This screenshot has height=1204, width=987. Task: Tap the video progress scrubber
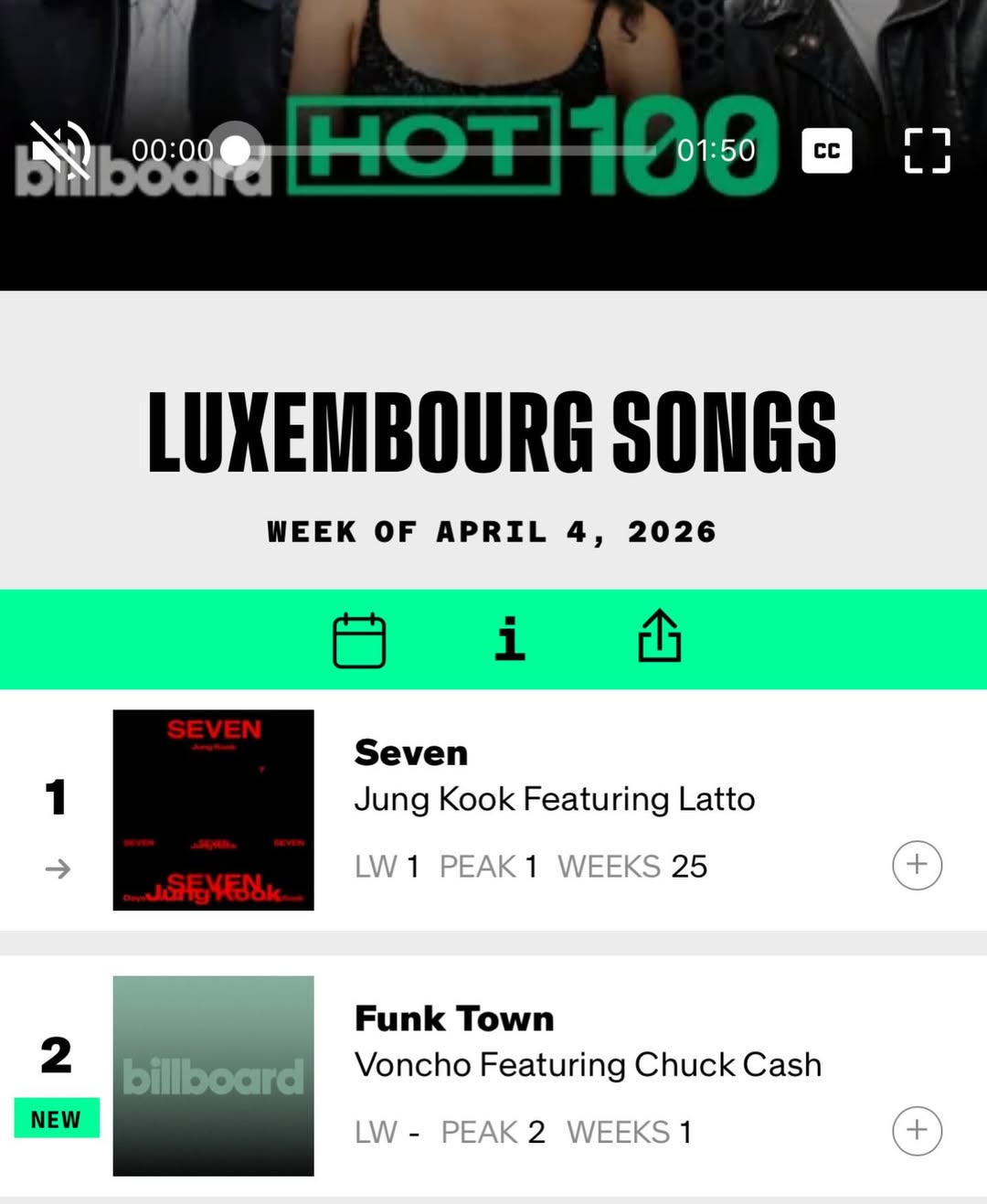coord(236,151)
